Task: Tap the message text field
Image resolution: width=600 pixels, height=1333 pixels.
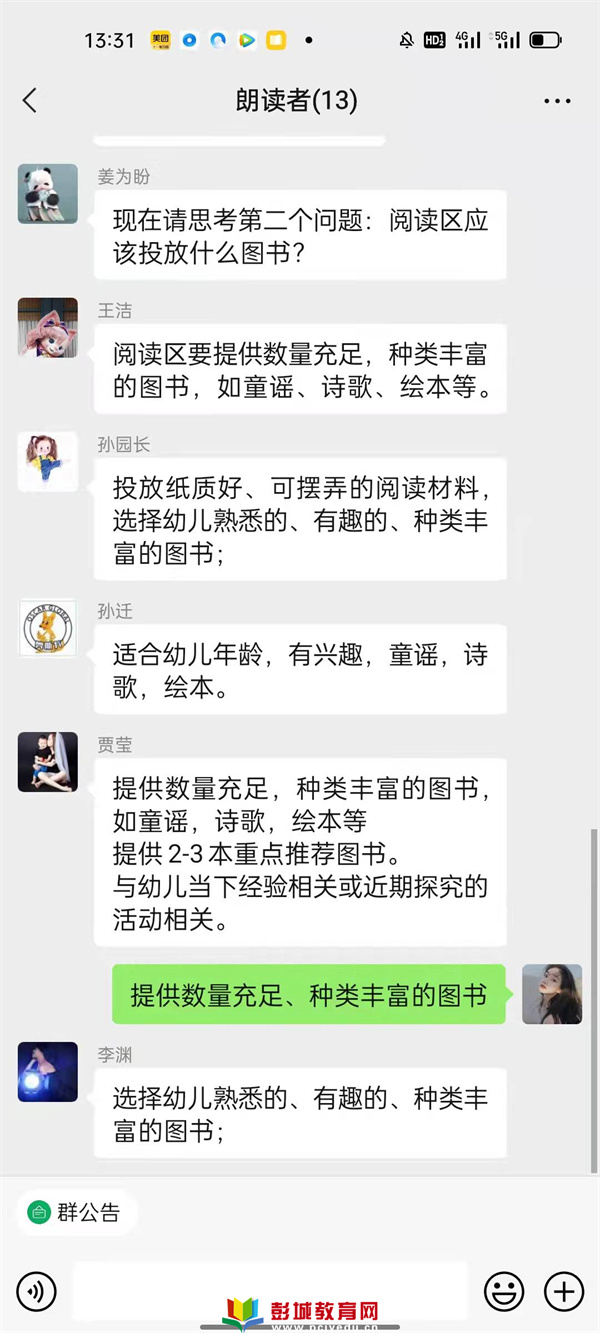Action: click(x=270, y=1291)
